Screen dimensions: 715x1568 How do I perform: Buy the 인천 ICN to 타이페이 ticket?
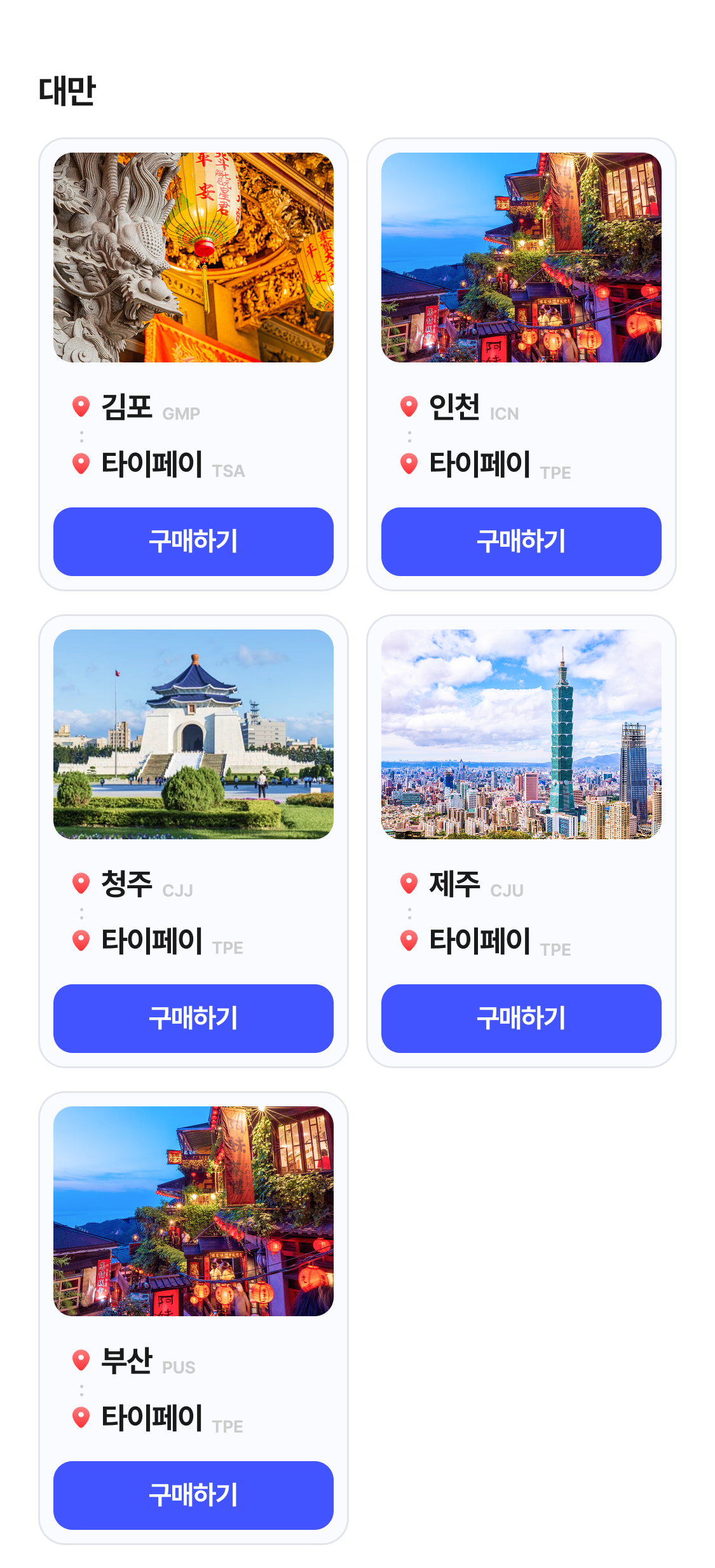pos(521,541)
